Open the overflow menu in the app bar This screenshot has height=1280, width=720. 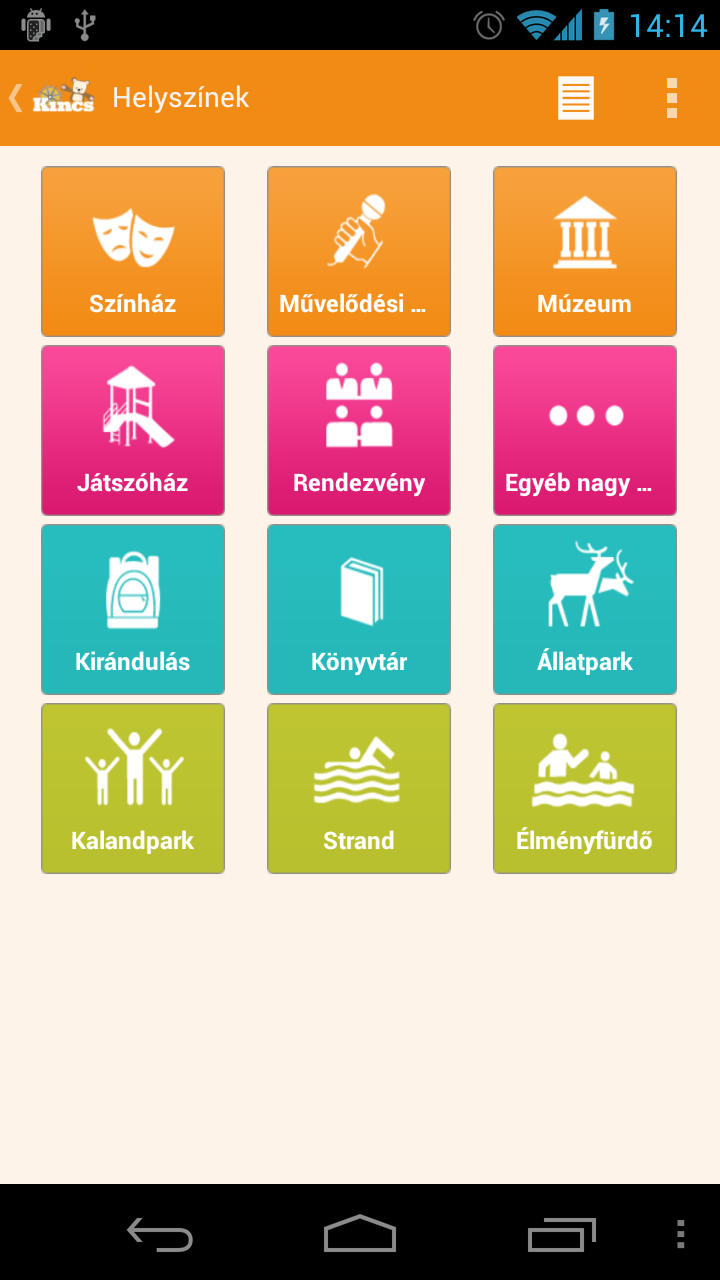(672, 98)
